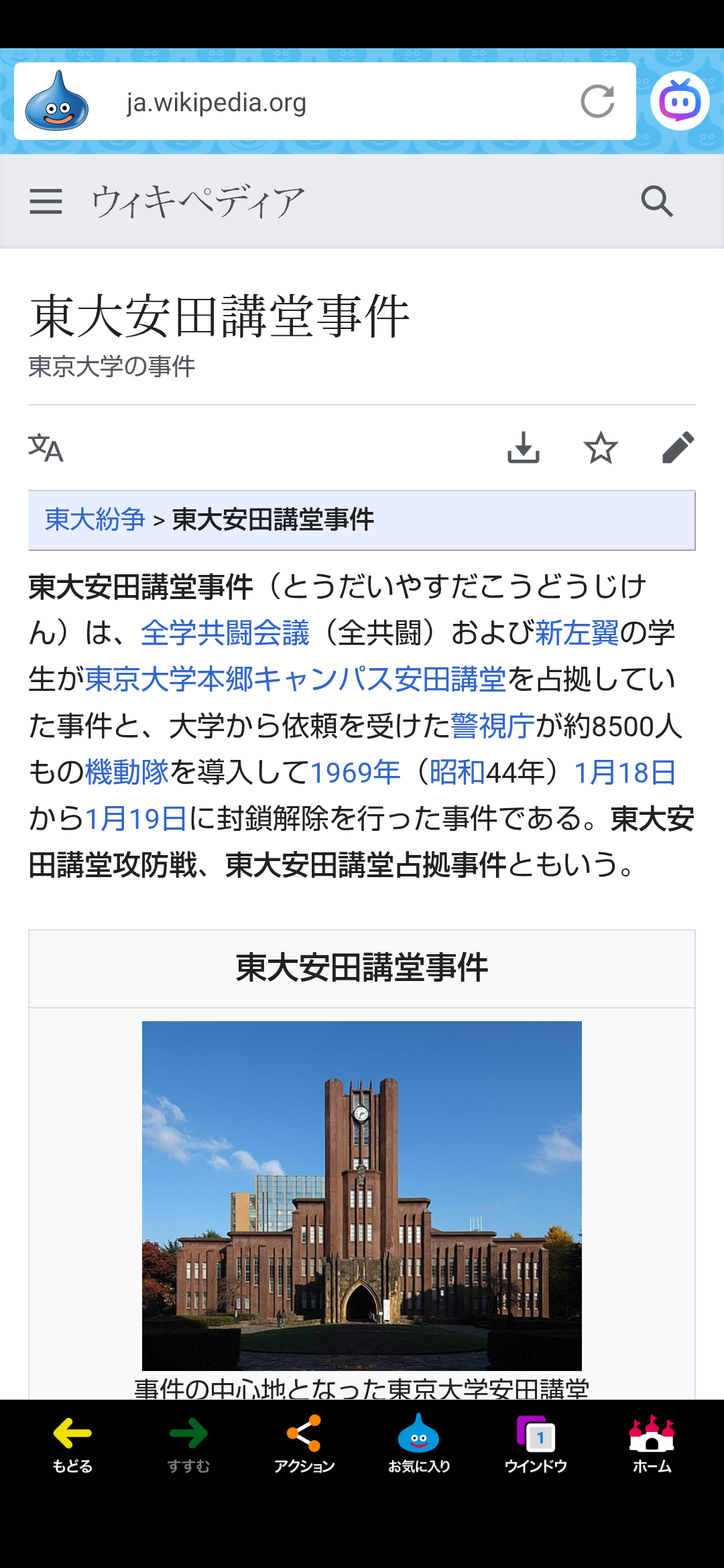Reload the current page
Viewport: 724px width, 1568px height.
click(x=597, y=102)
